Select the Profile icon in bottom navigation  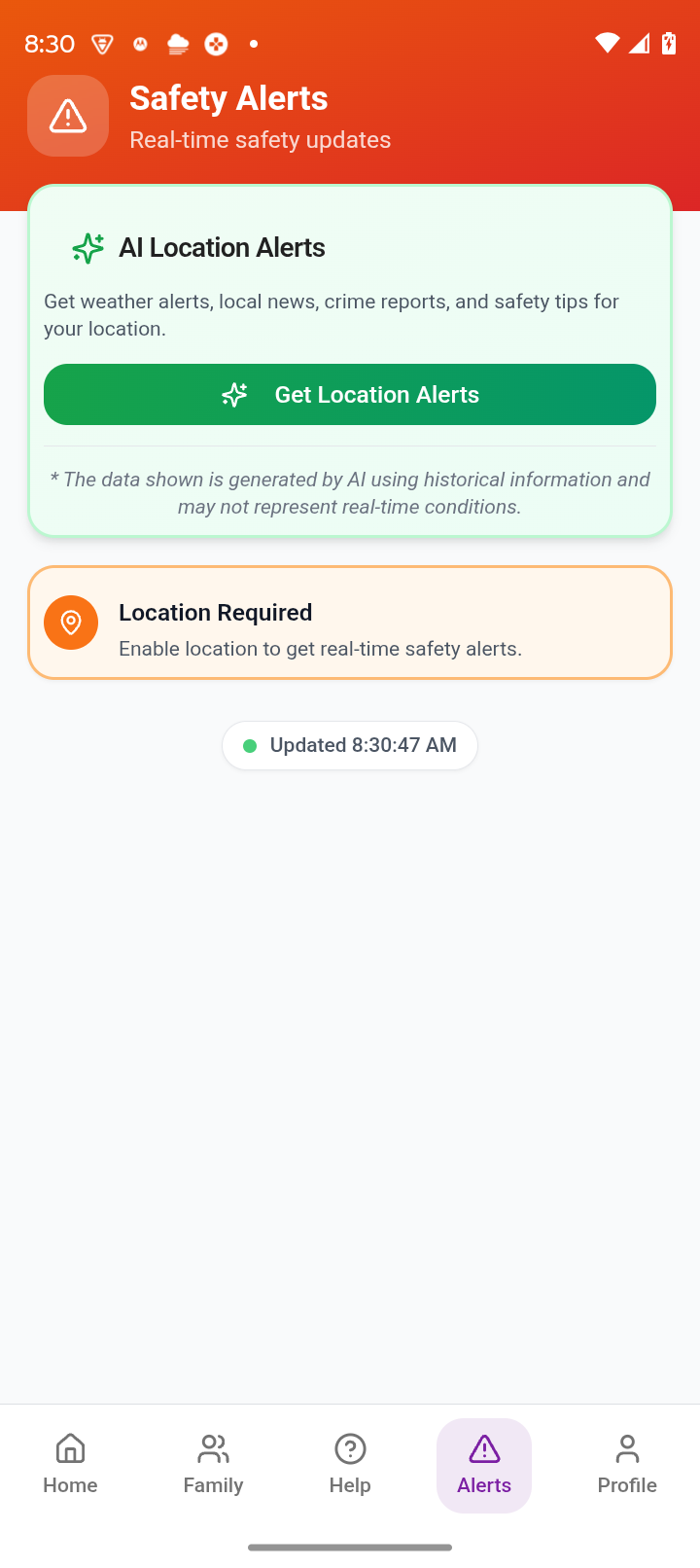point(627,1448)
